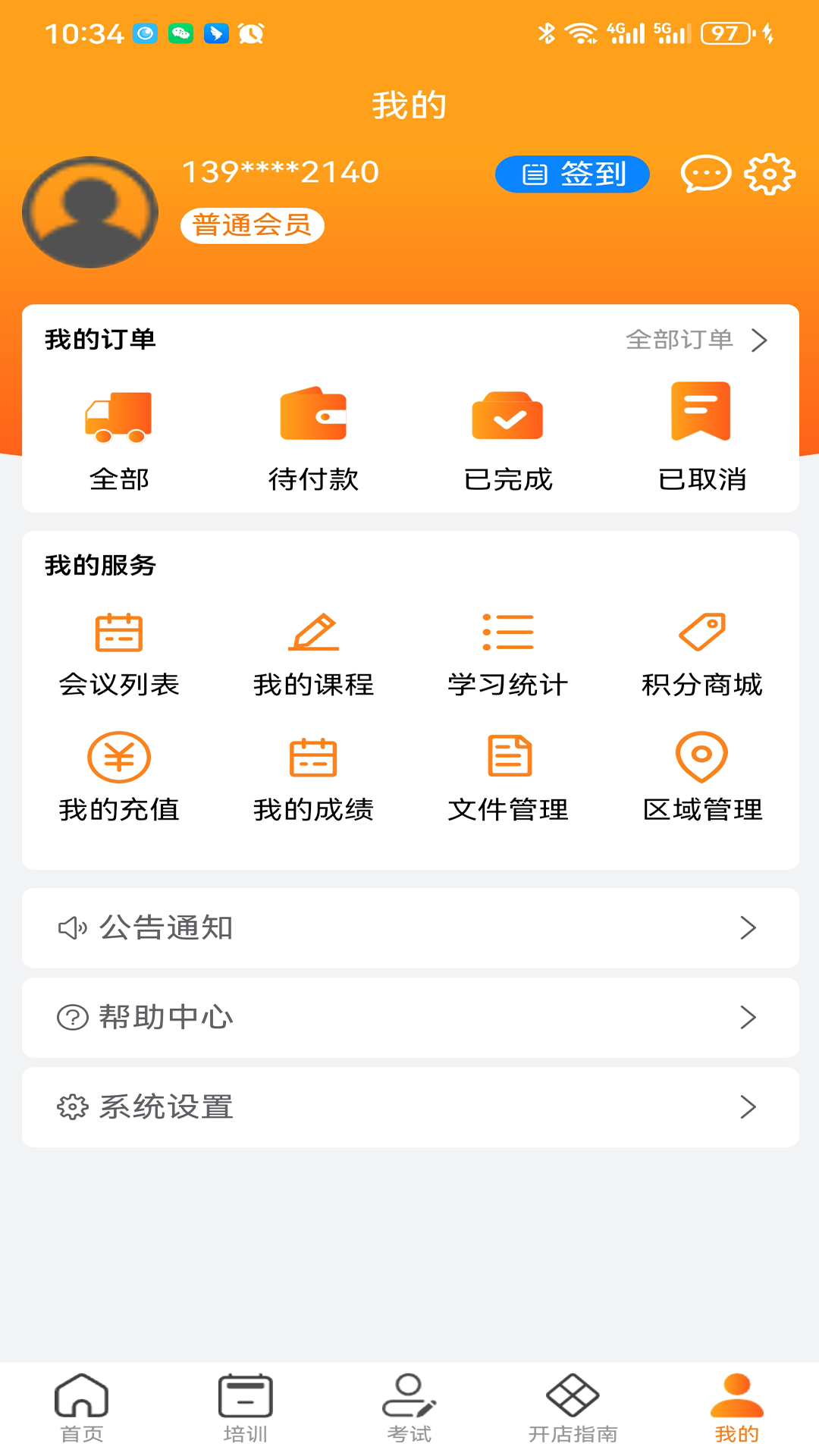
Task: Expand the 公告通知 row
Action: (x=409, y=927)
